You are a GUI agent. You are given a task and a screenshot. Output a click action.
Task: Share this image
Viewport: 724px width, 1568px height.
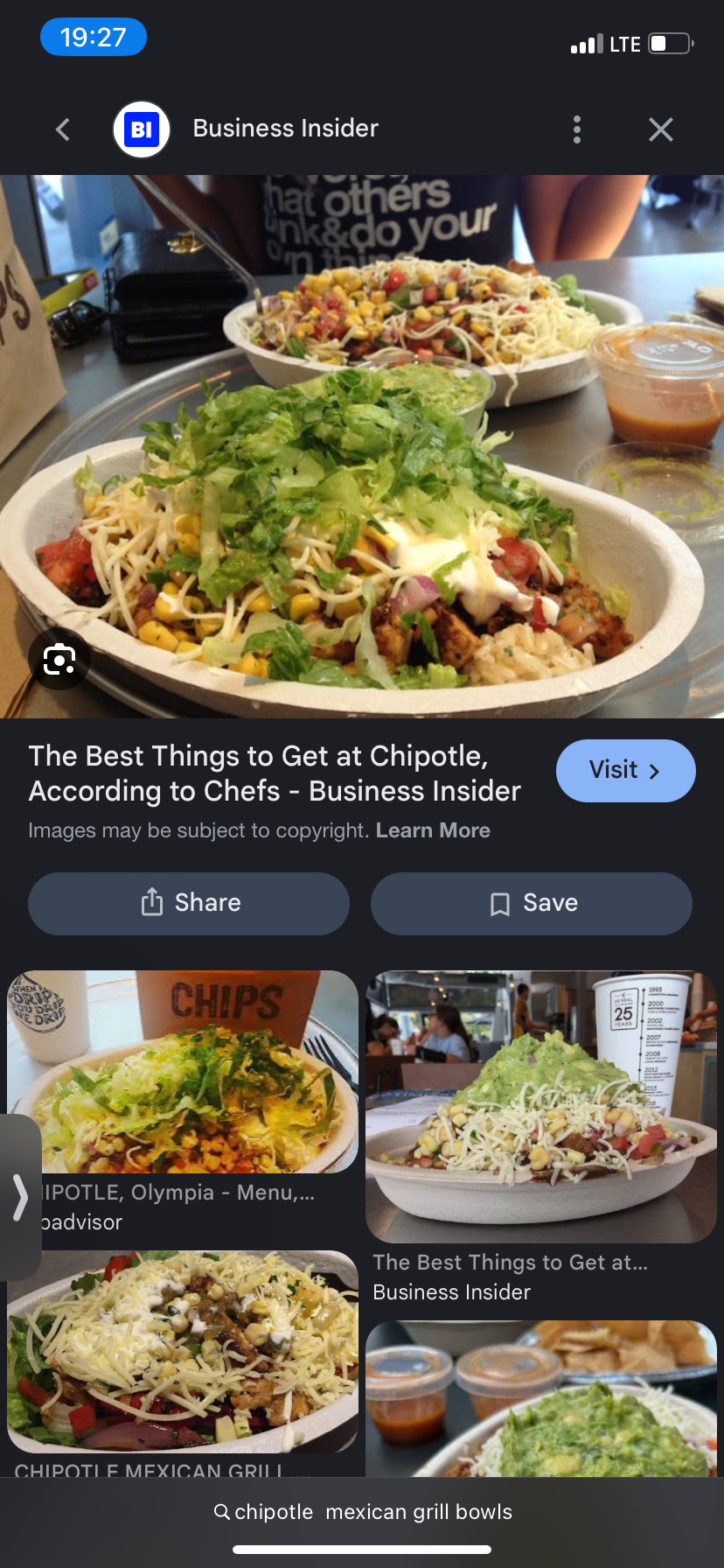[189, 903]
